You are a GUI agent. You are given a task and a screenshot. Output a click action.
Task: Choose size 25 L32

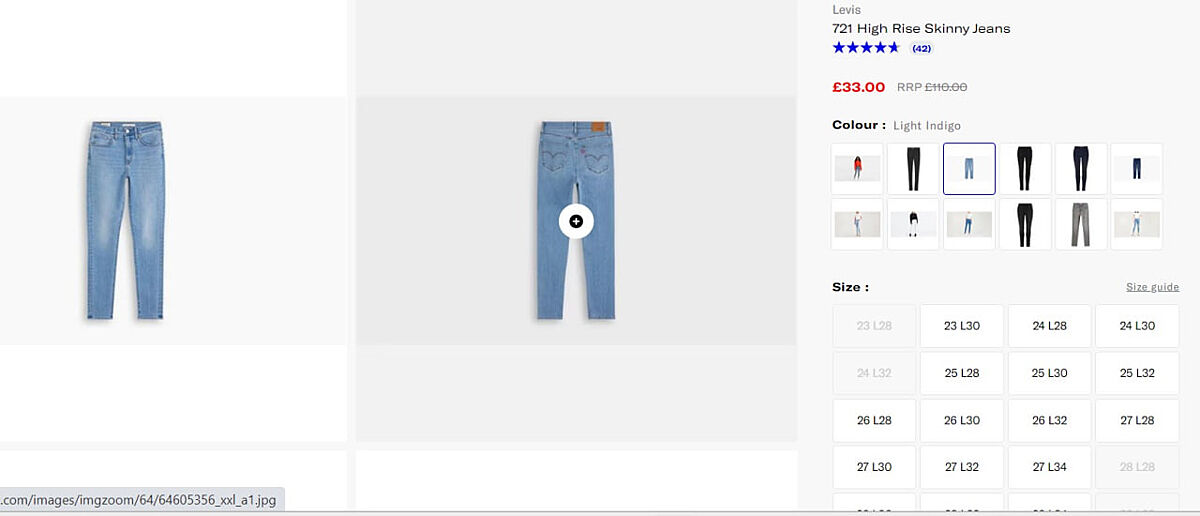pos(1137,373)
